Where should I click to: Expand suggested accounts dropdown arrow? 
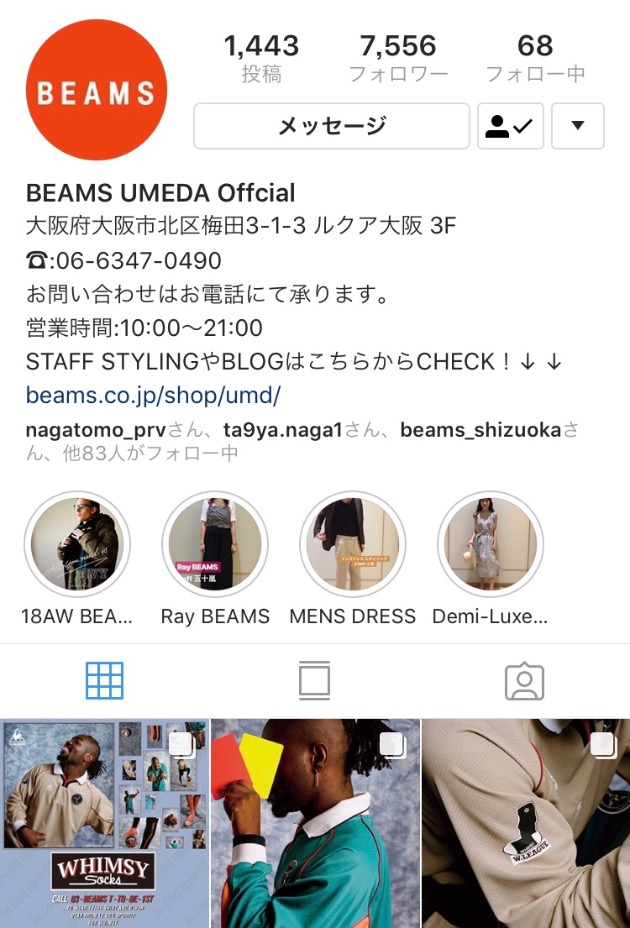coord(577,126)
